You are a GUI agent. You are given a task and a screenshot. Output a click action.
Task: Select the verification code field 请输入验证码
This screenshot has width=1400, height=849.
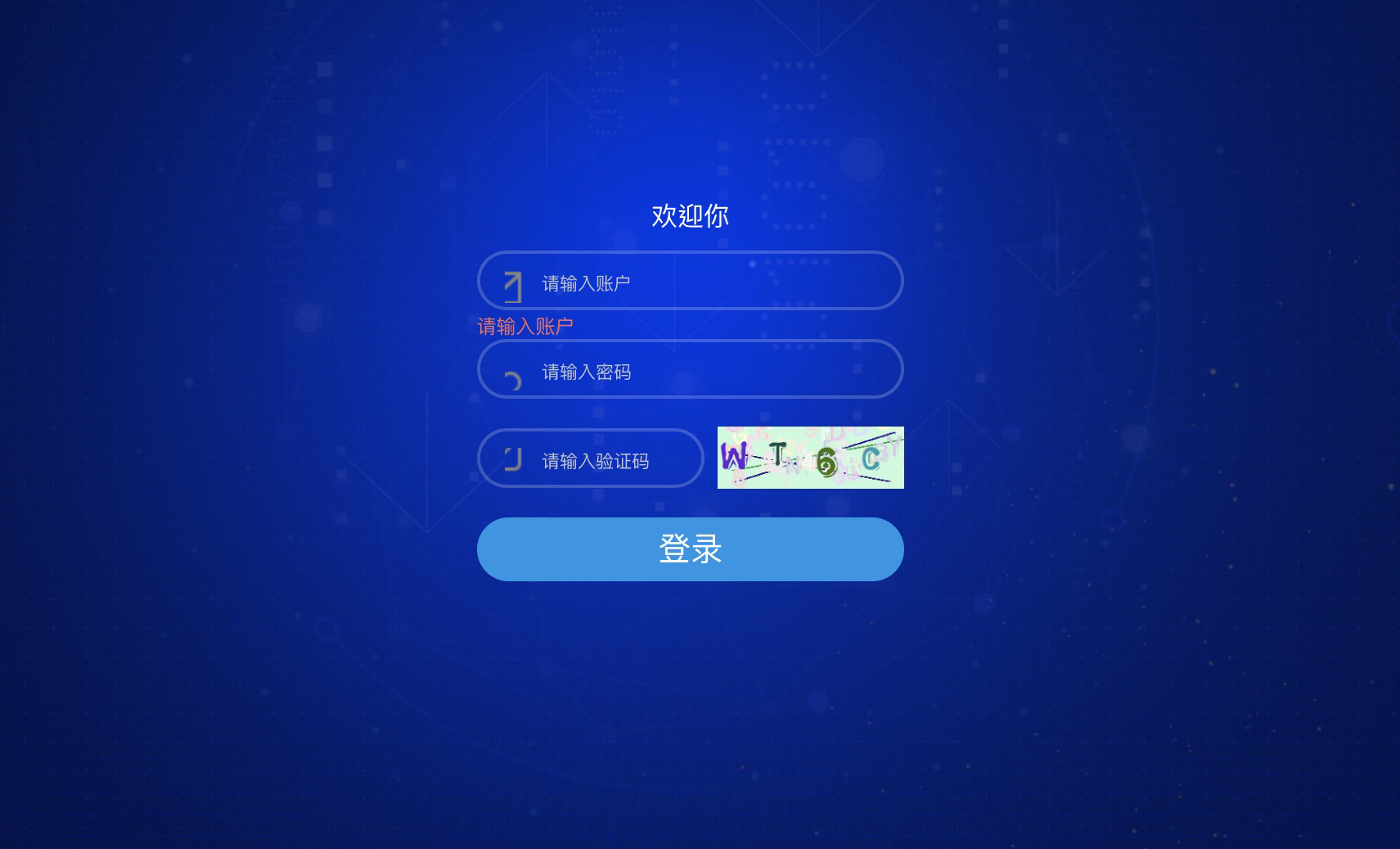605,459
